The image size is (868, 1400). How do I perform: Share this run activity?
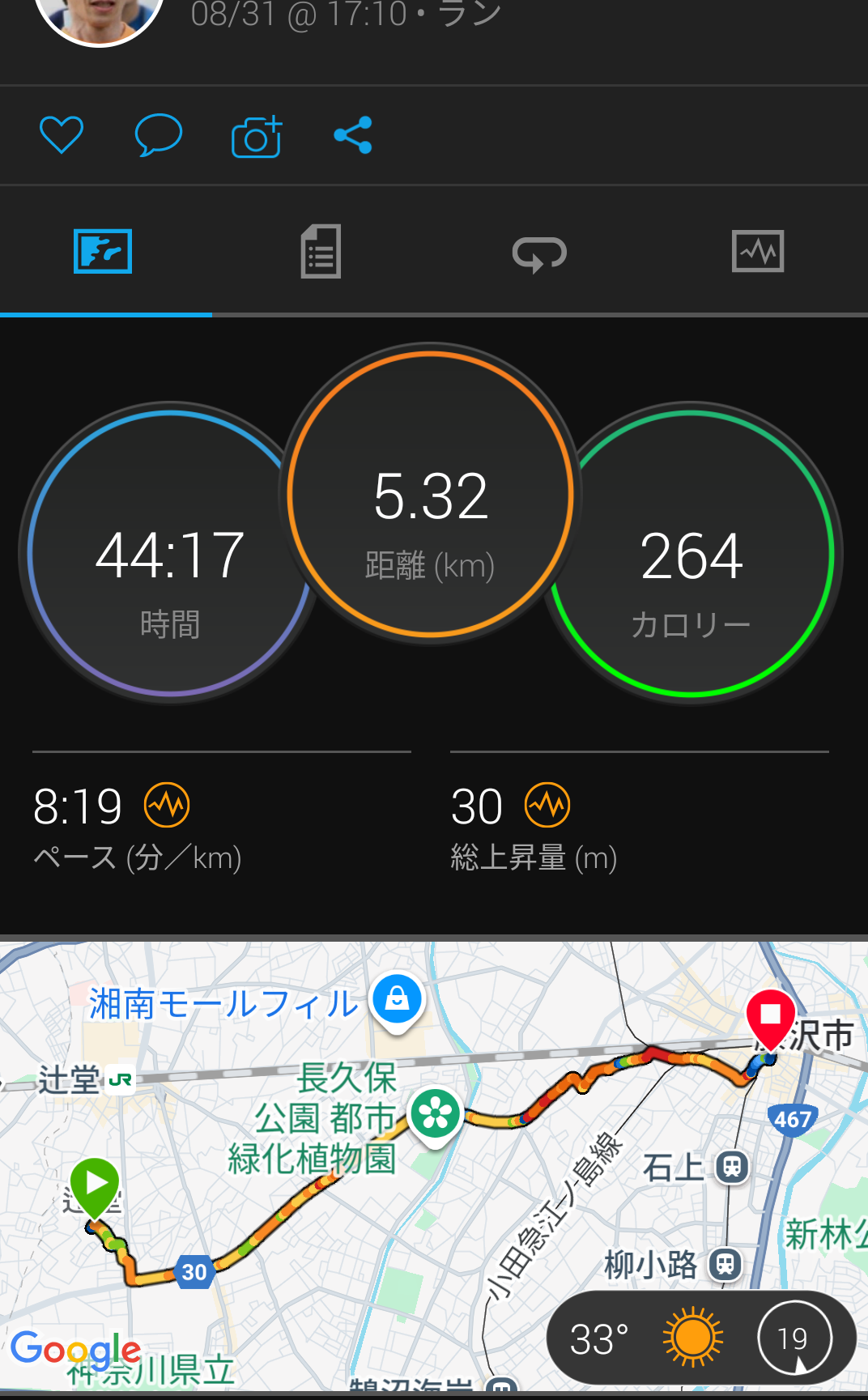coord(353,135)
